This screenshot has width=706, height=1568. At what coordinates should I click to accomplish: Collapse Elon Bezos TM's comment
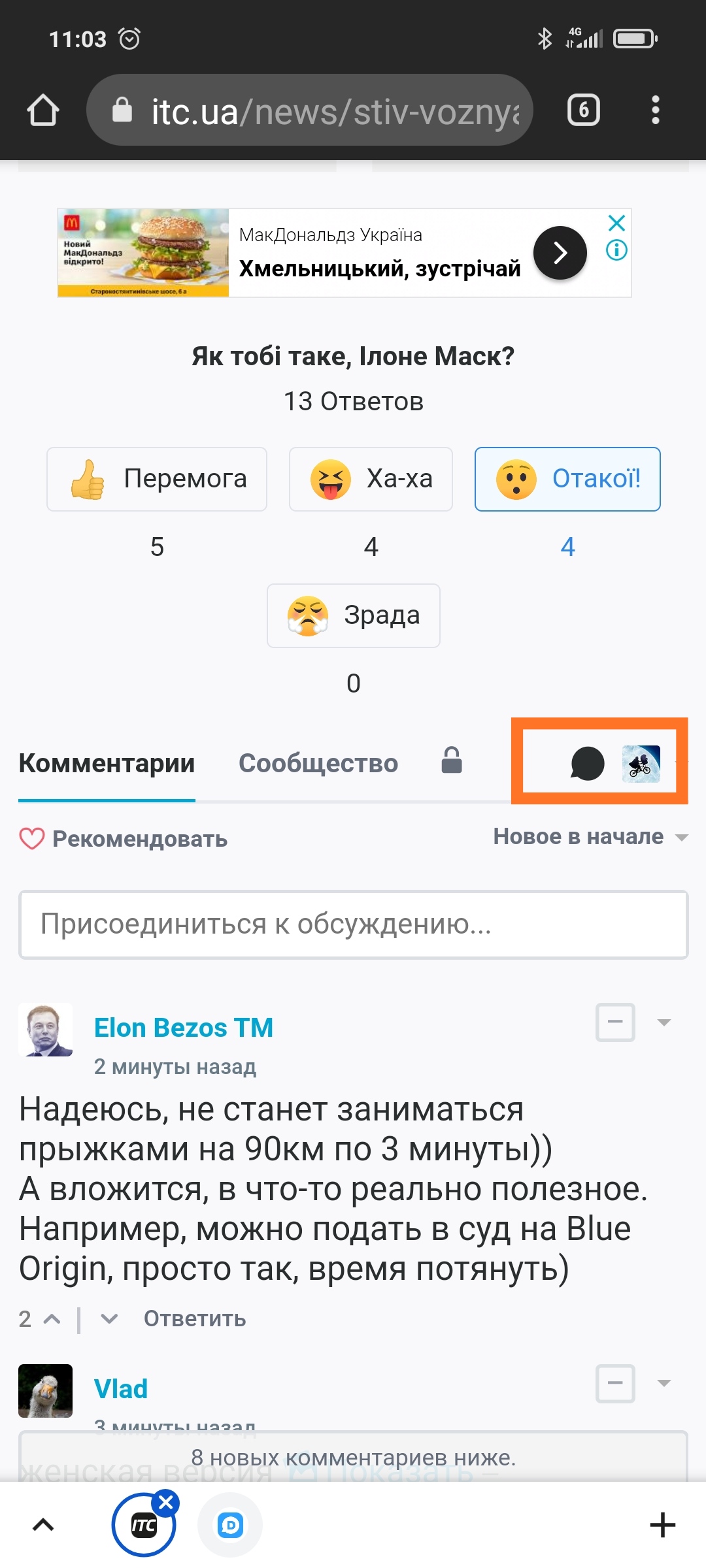click(x=615, y=1022)
